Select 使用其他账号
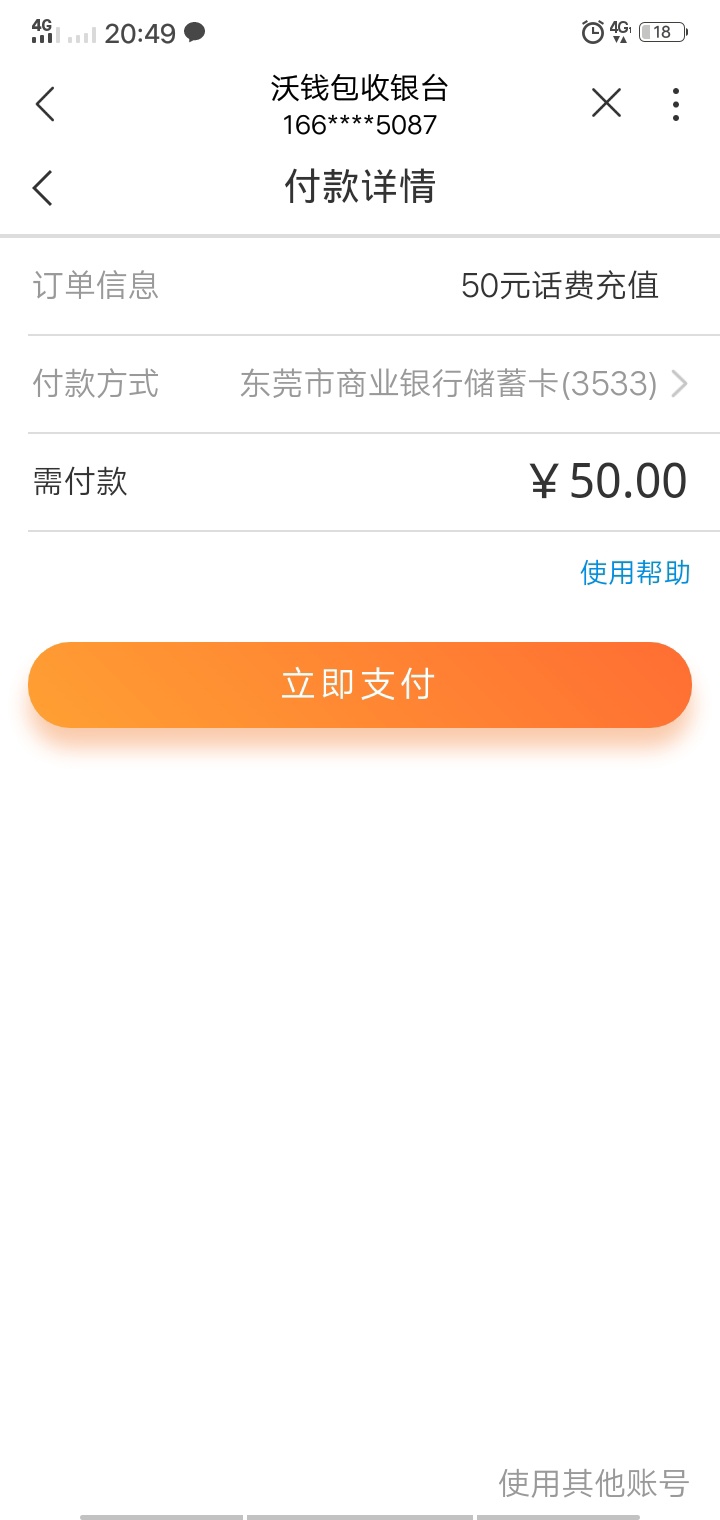This screenshot has height=1520, width=720. 594,1483
